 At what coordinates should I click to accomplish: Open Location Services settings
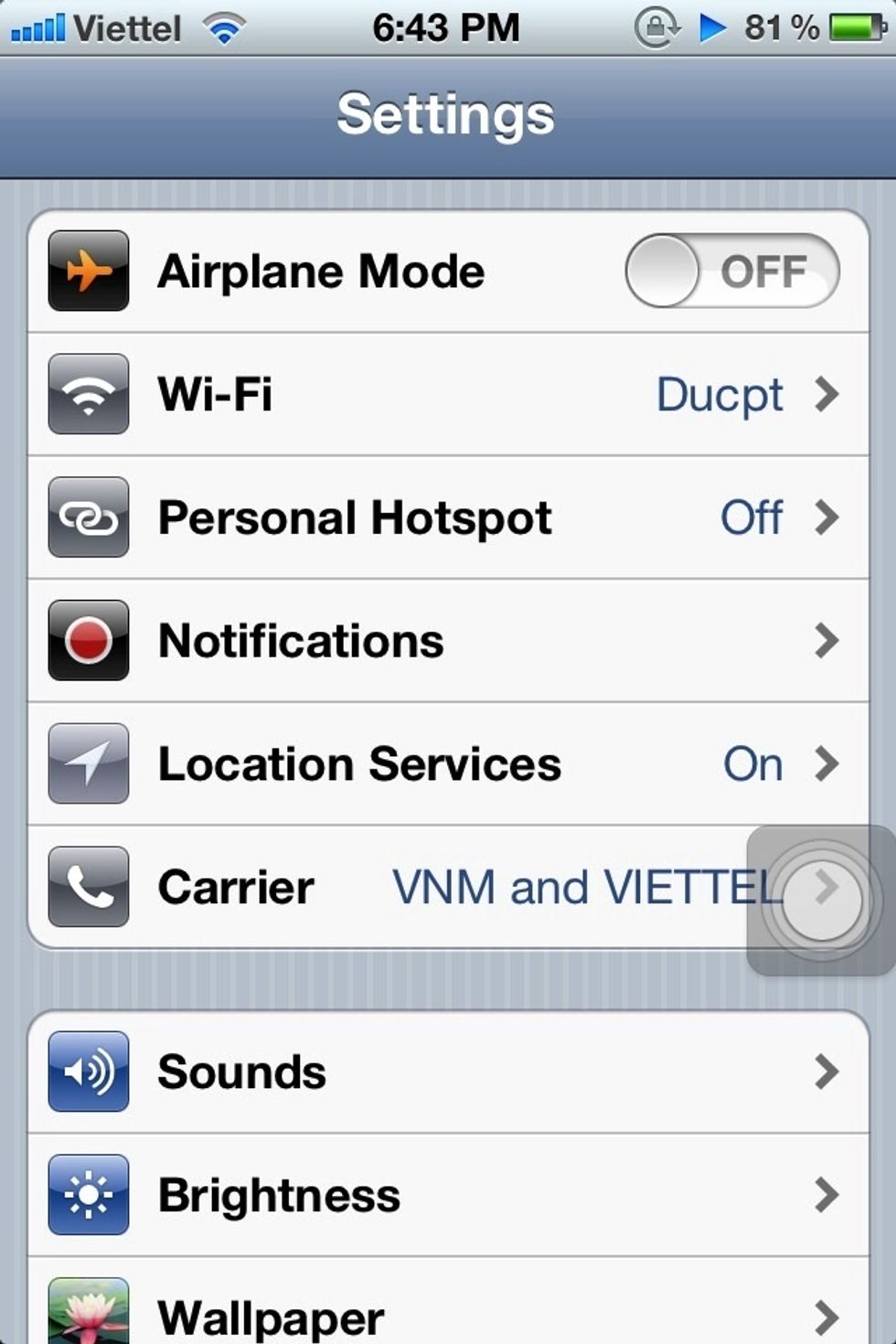tap(448, 764)
